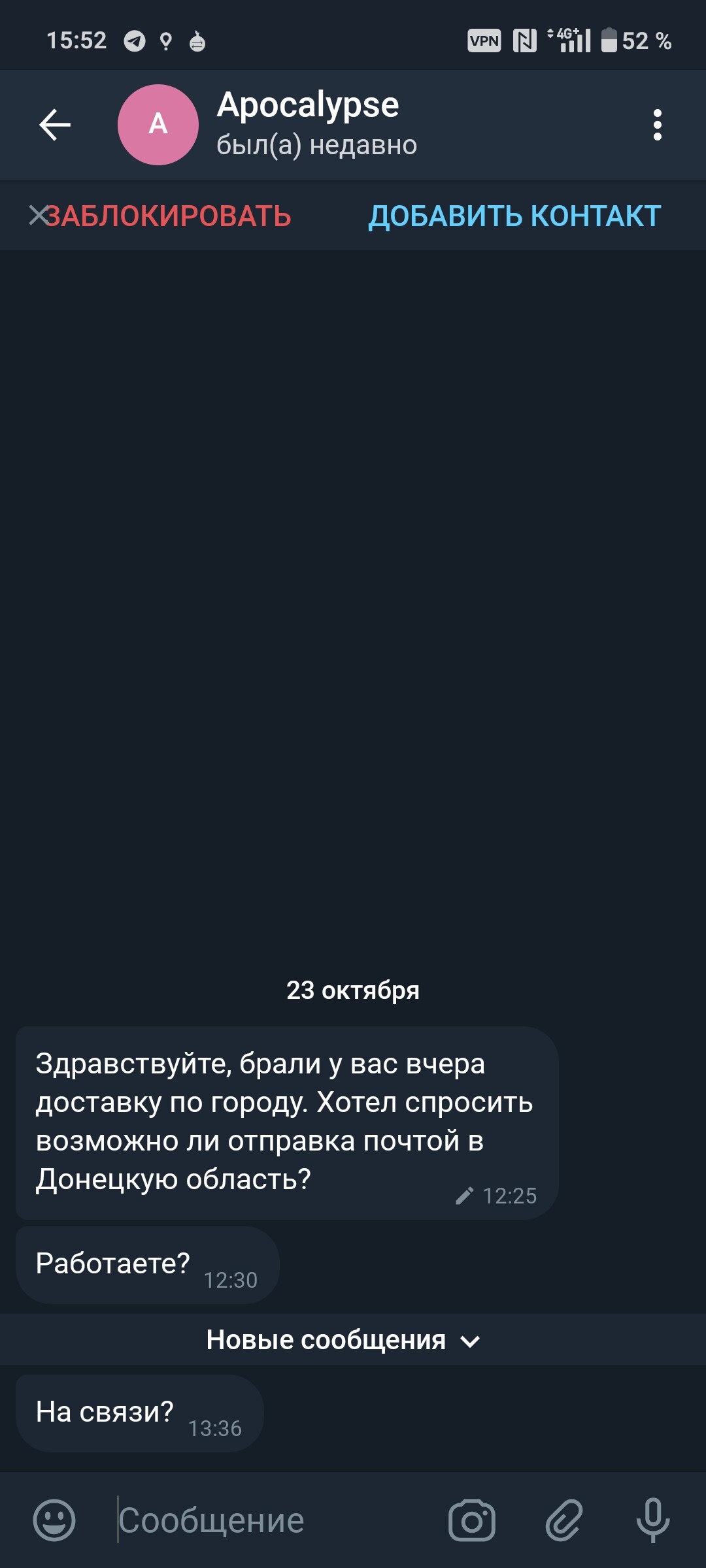Open Apocalypse profile from the avatar
This screenshot has width=706, height=1568.
158,125
